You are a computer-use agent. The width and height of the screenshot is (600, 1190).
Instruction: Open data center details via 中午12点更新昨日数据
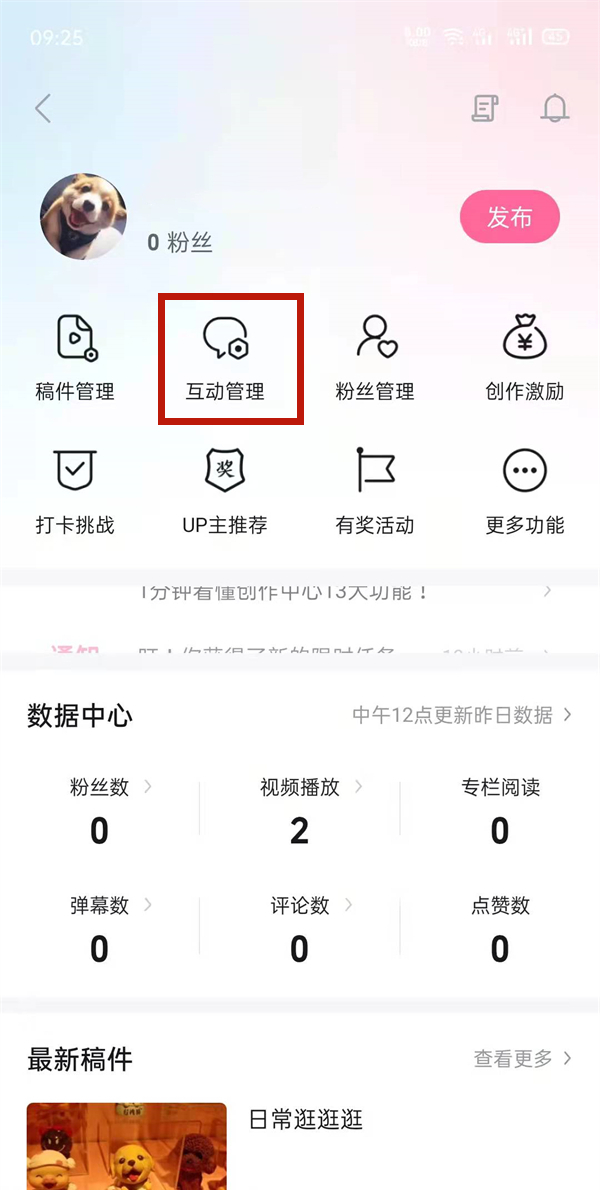(x=462, y=715)
